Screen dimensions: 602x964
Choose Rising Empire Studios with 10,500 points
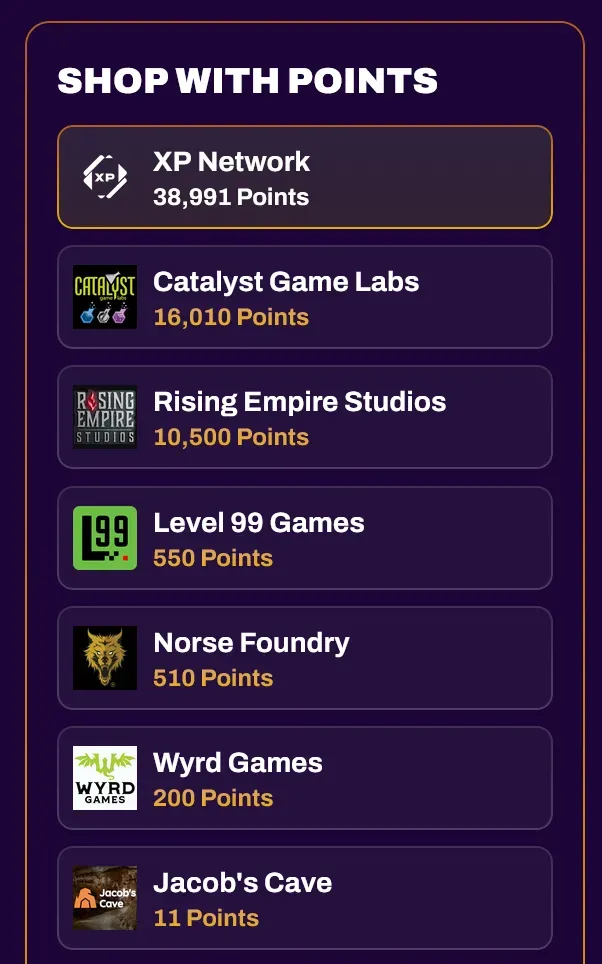[x=304, y=417]
